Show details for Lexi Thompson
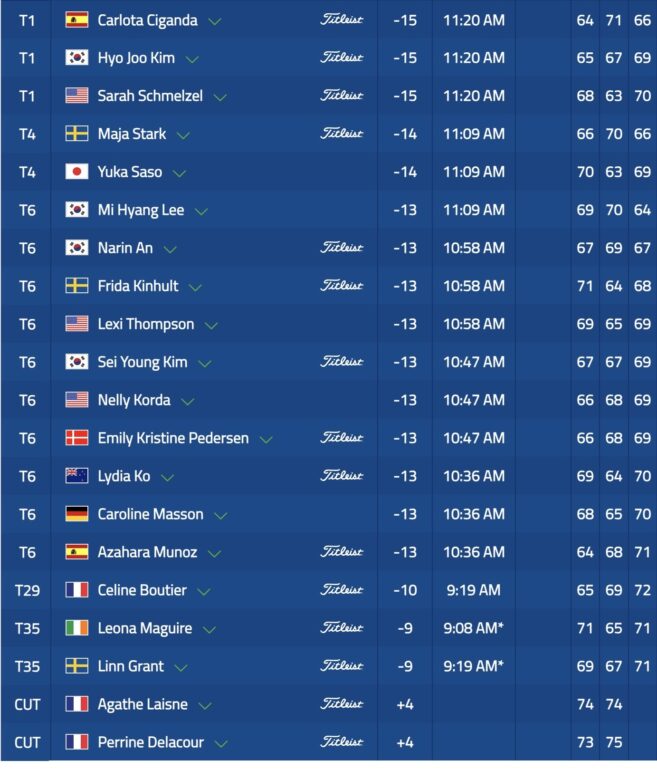 [x=212, y=325]
